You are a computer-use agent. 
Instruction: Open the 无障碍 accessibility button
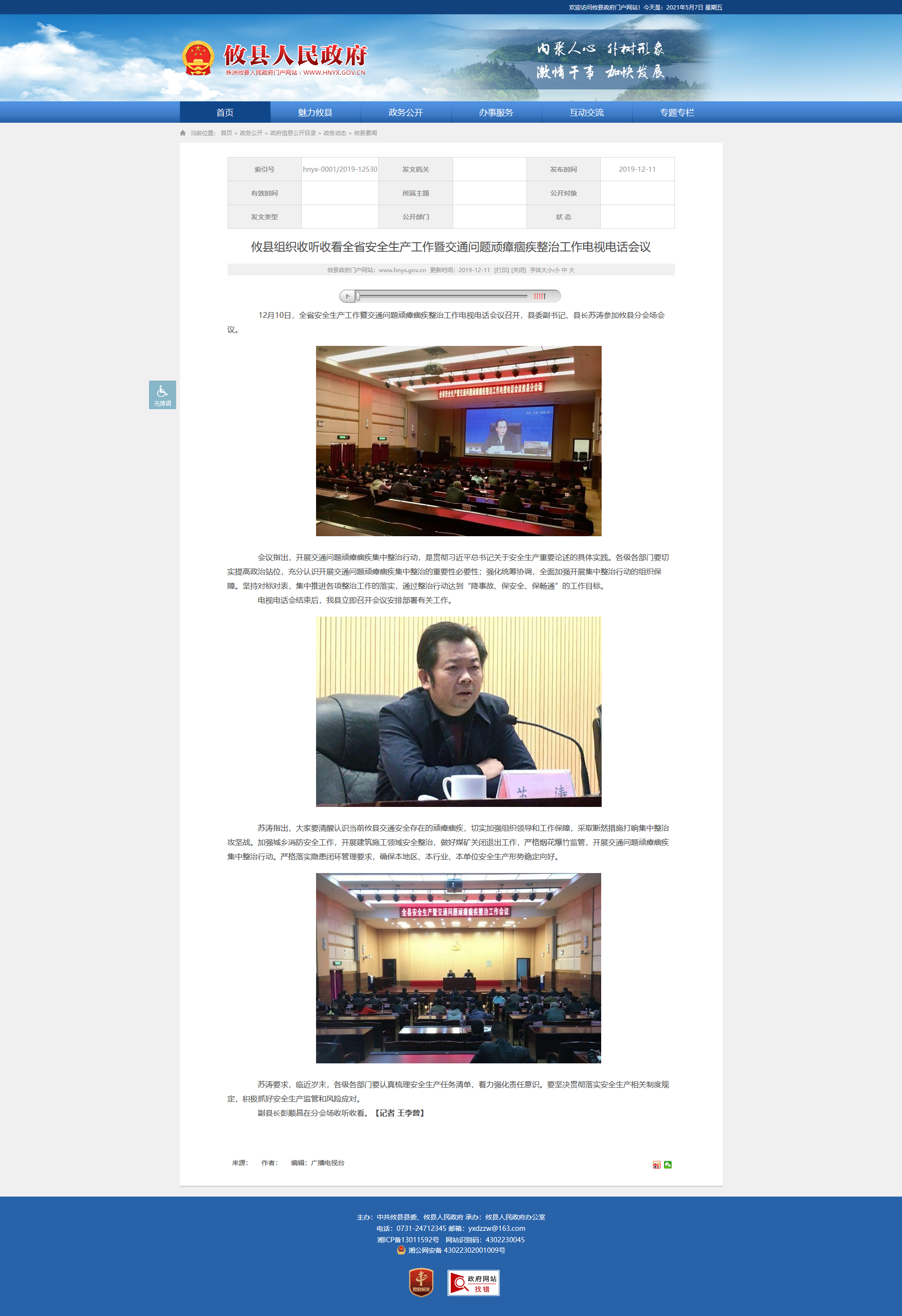(x=163, y=395)
